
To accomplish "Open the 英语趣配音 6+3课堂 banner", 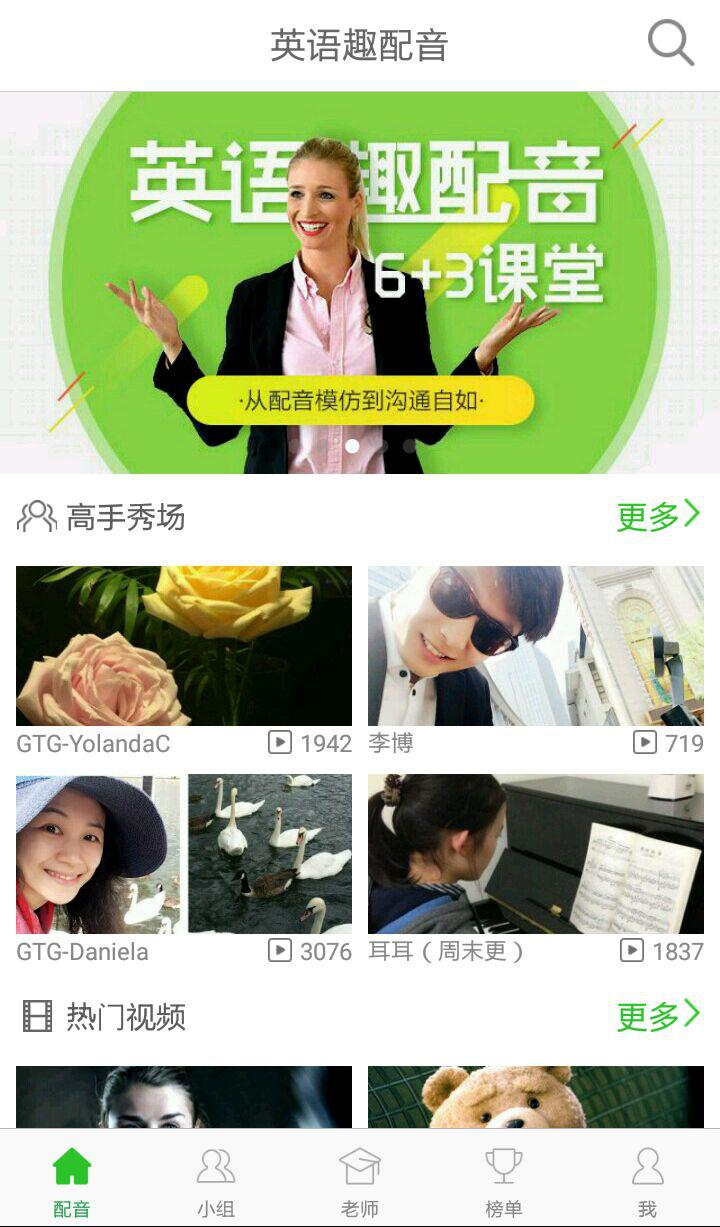I will point(360,282).
